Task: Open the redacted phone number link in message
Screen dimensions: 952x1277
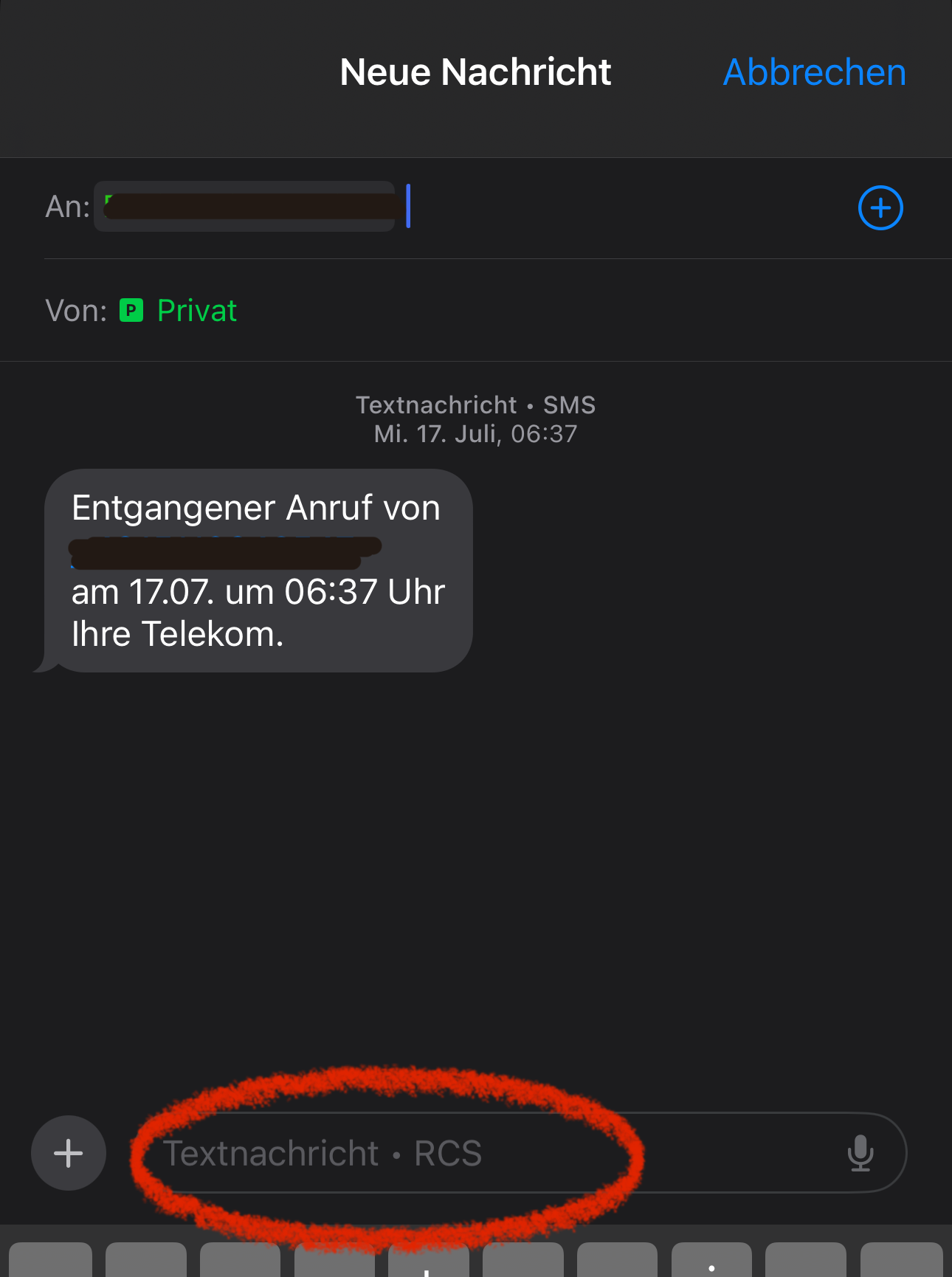Action: [x=221, y=552]
